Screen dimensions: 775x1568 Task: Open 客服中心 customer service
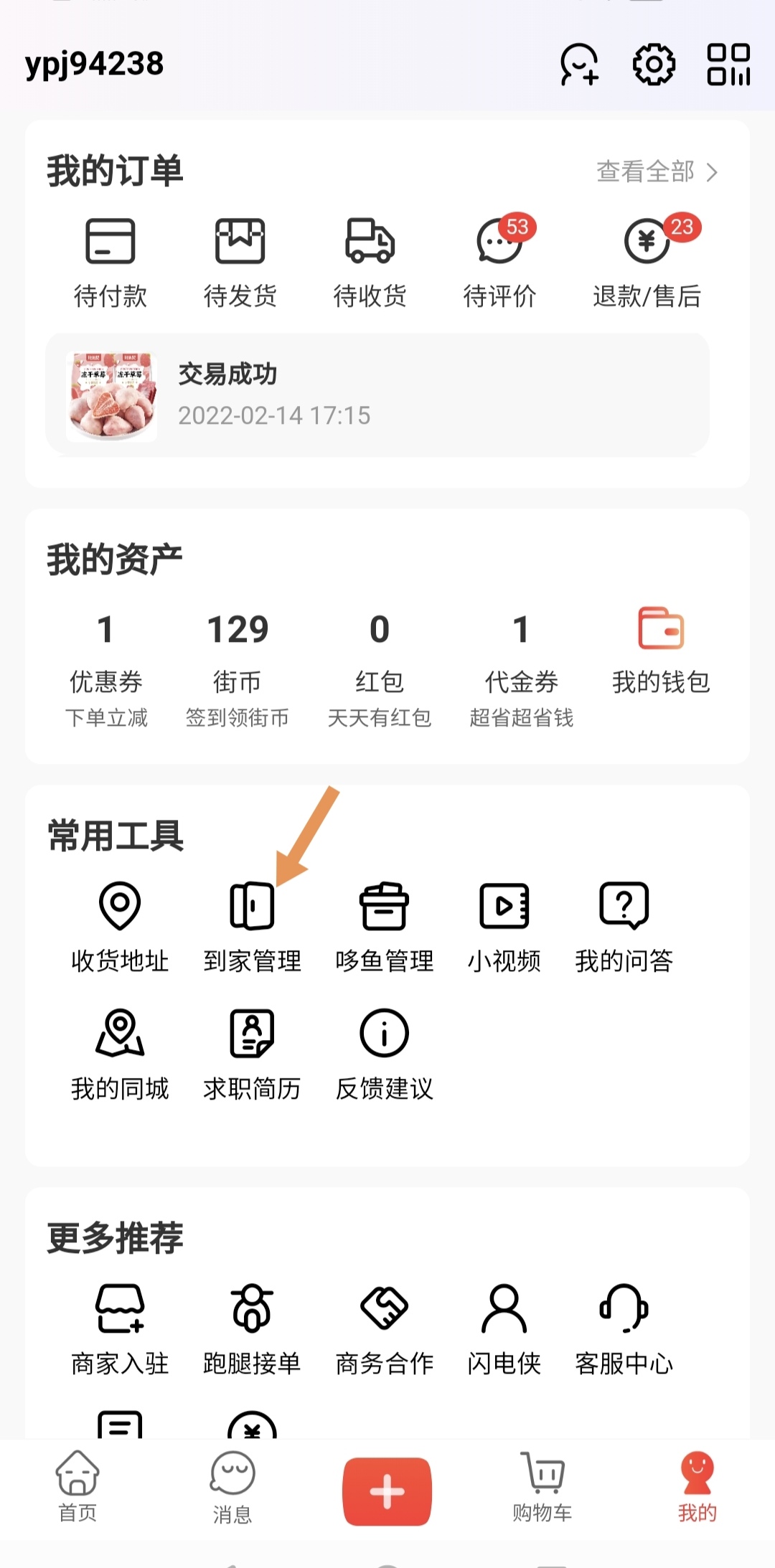coord(624,1328)
